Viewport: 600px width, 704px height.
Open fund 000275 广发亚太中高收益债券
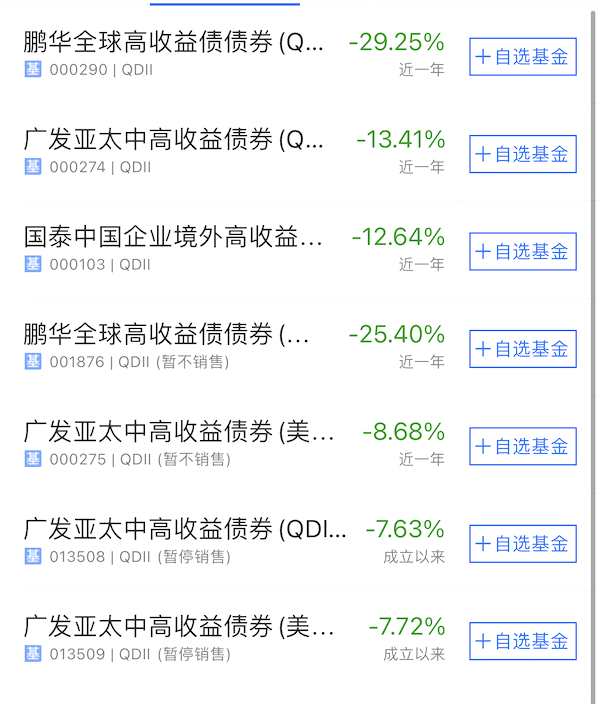click(174, 433)
